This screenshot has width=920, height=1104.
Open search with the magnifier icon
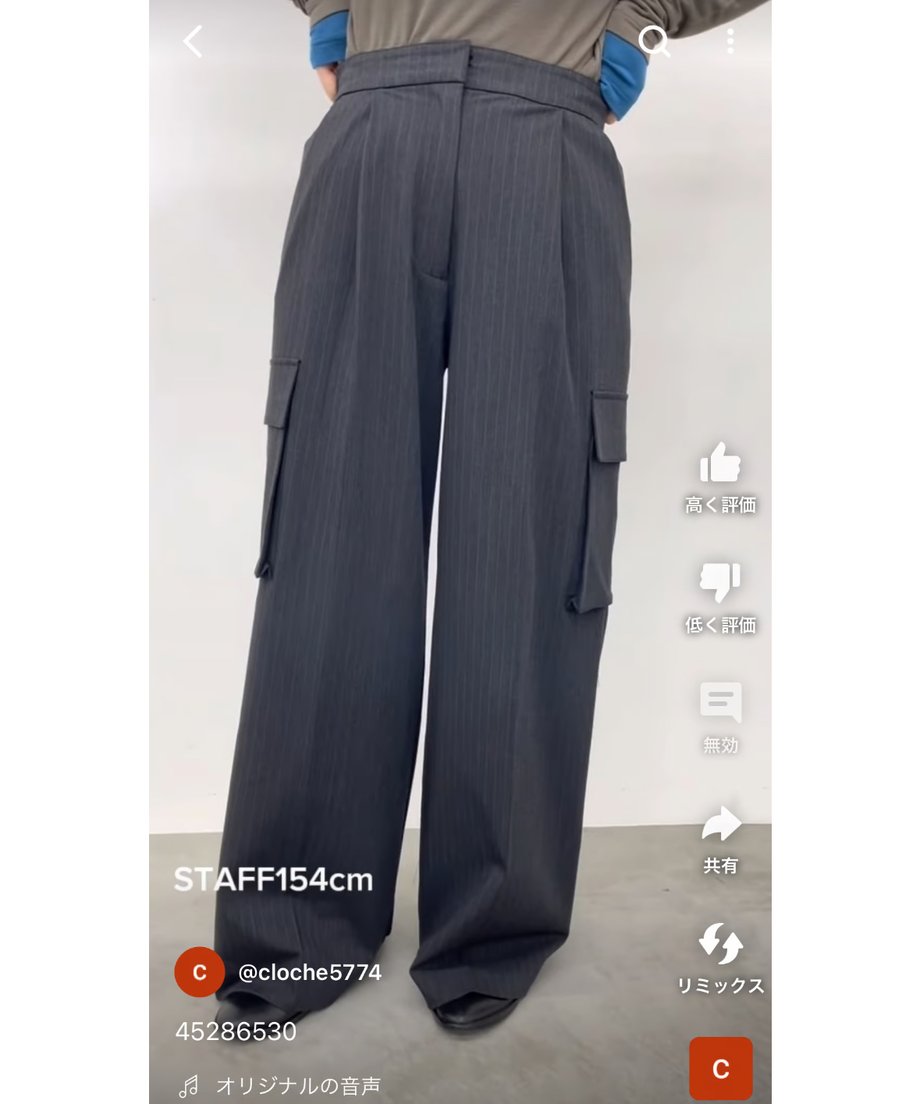(653, 41)
